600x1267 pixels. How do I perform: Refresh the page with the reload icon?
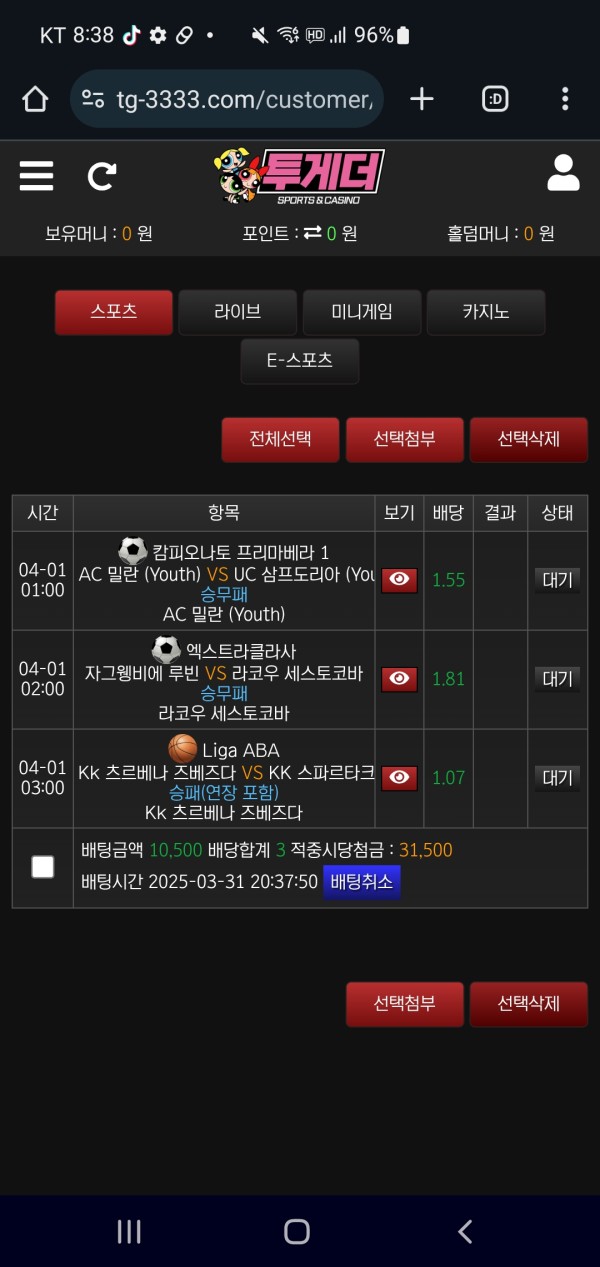click(x=101, y=176)
